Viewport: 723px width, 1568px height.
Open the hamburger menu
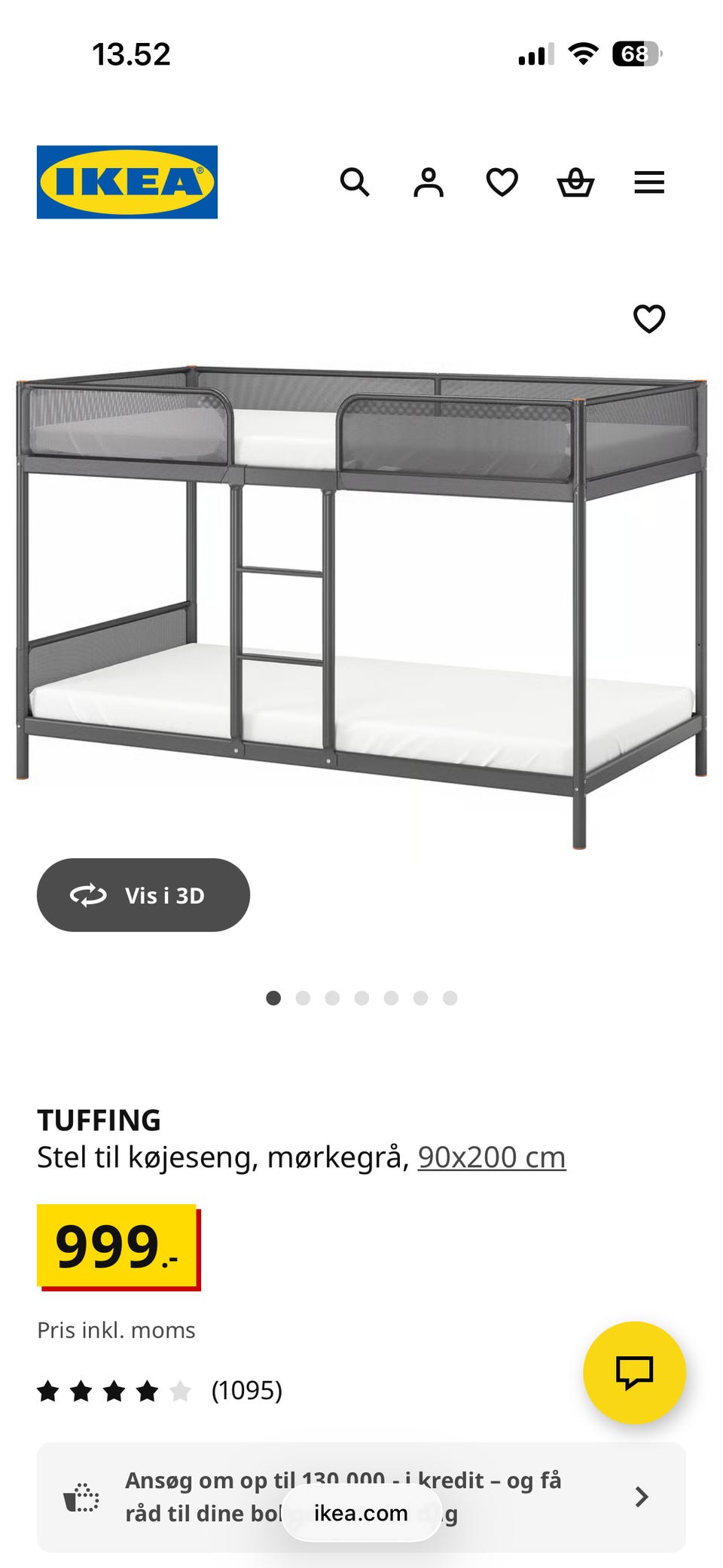[x=648, y=182]
